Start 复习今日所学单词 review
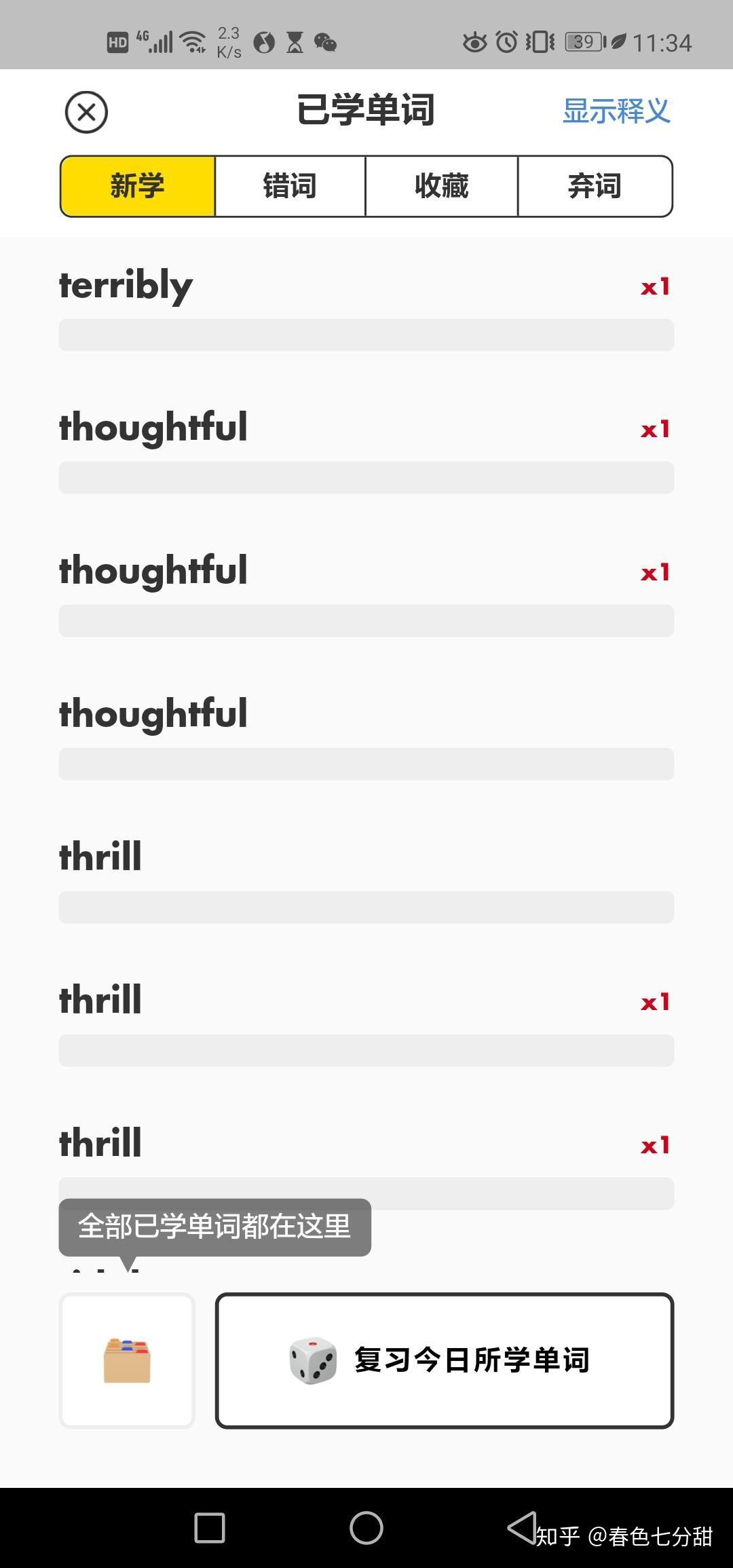 445,1360
